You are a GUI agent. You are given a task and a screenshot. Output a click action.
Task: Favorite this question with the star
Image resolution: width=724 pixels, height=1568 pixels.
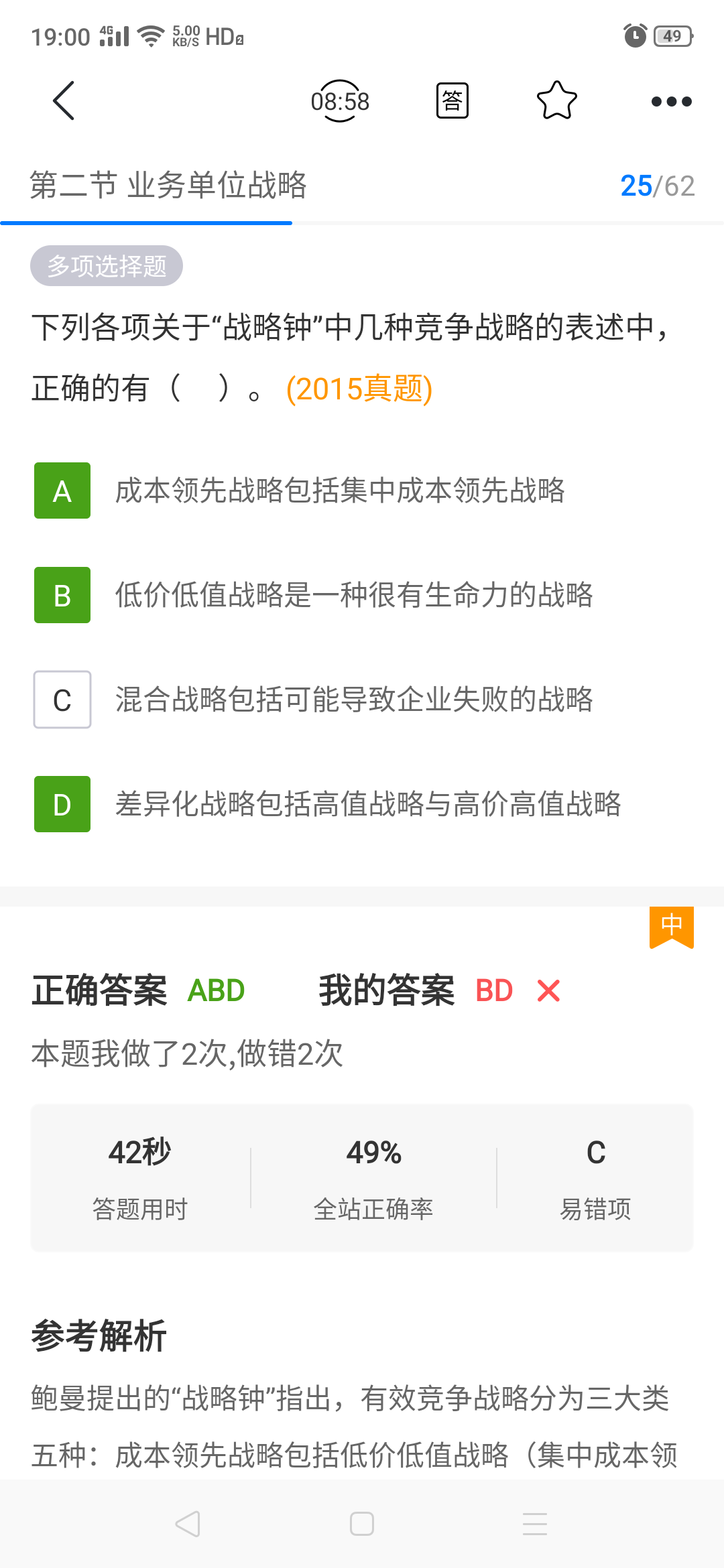coord(556,101)
